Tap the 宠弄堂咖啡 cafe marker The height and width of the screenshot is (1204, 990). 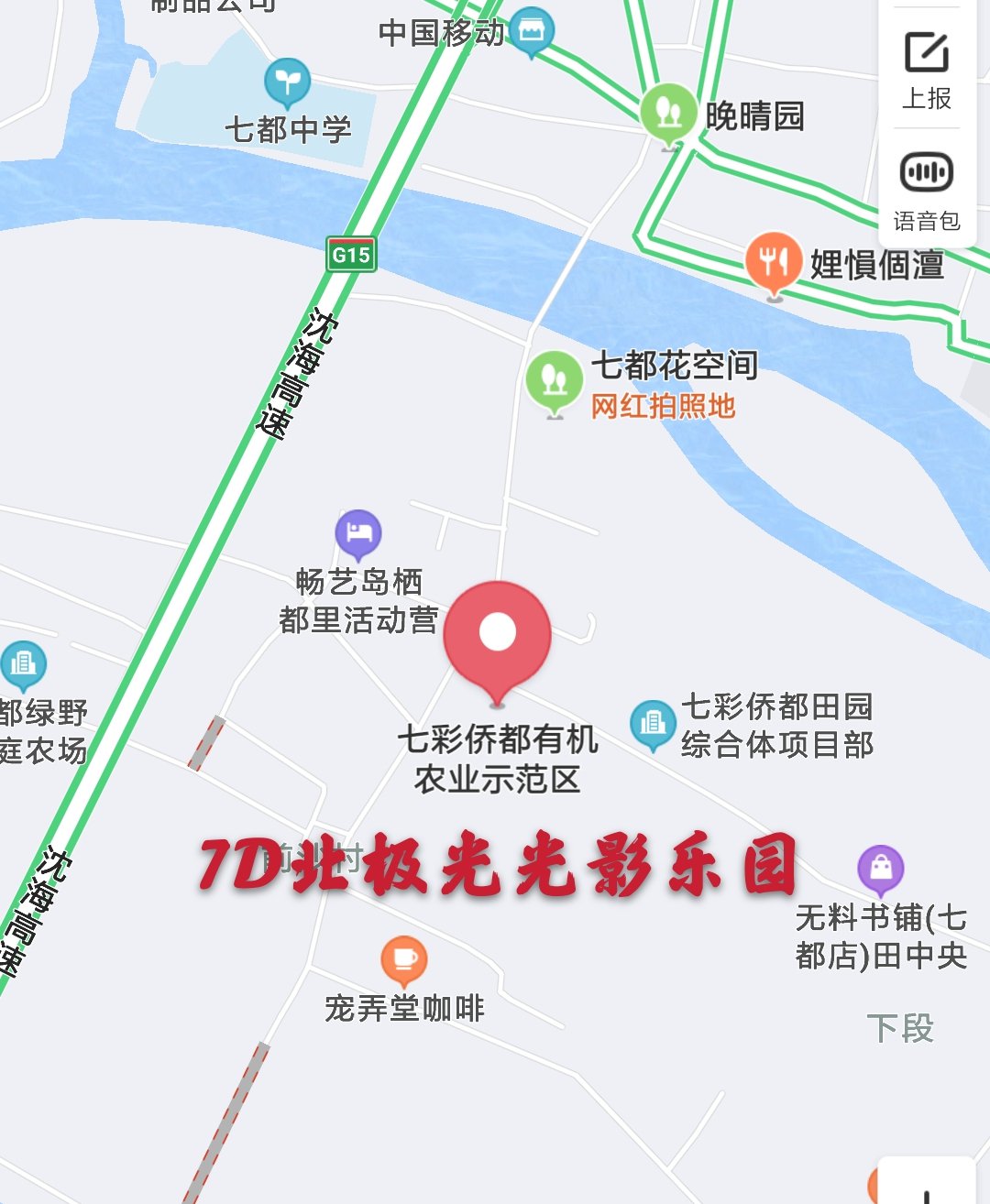click(404, 960)
